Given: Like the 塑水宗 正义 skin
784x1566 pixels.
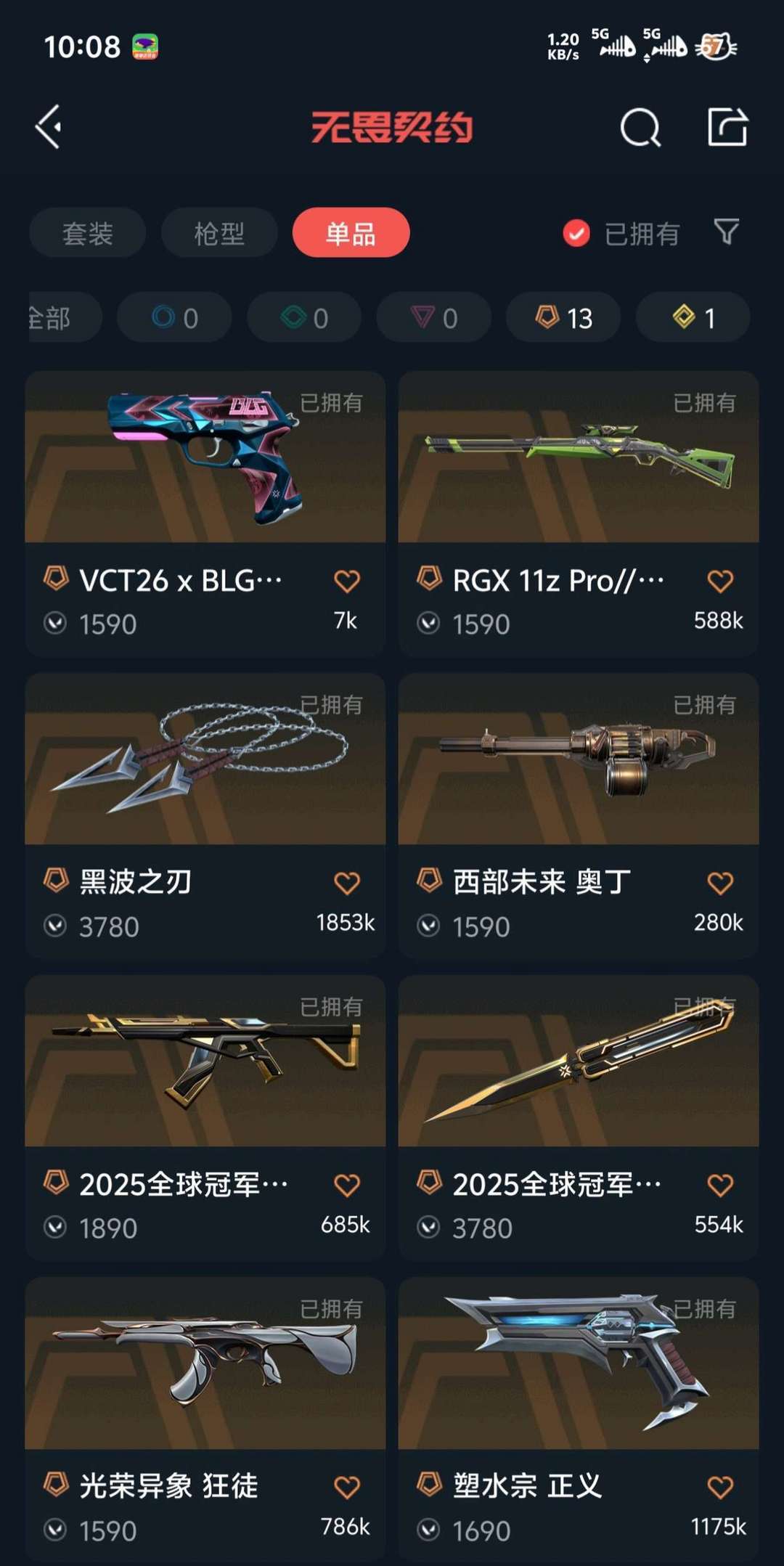Looking at the screenshot, I should 719,1487.
